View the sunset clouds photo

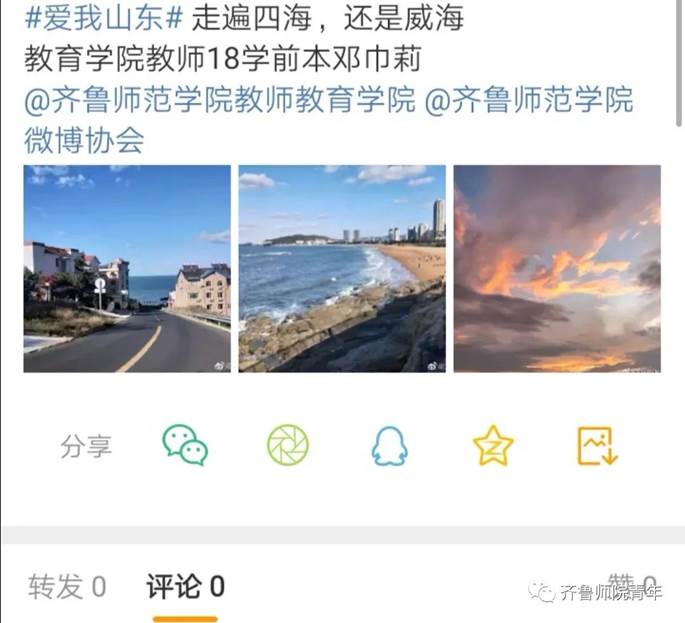click(x=557, y=268)
